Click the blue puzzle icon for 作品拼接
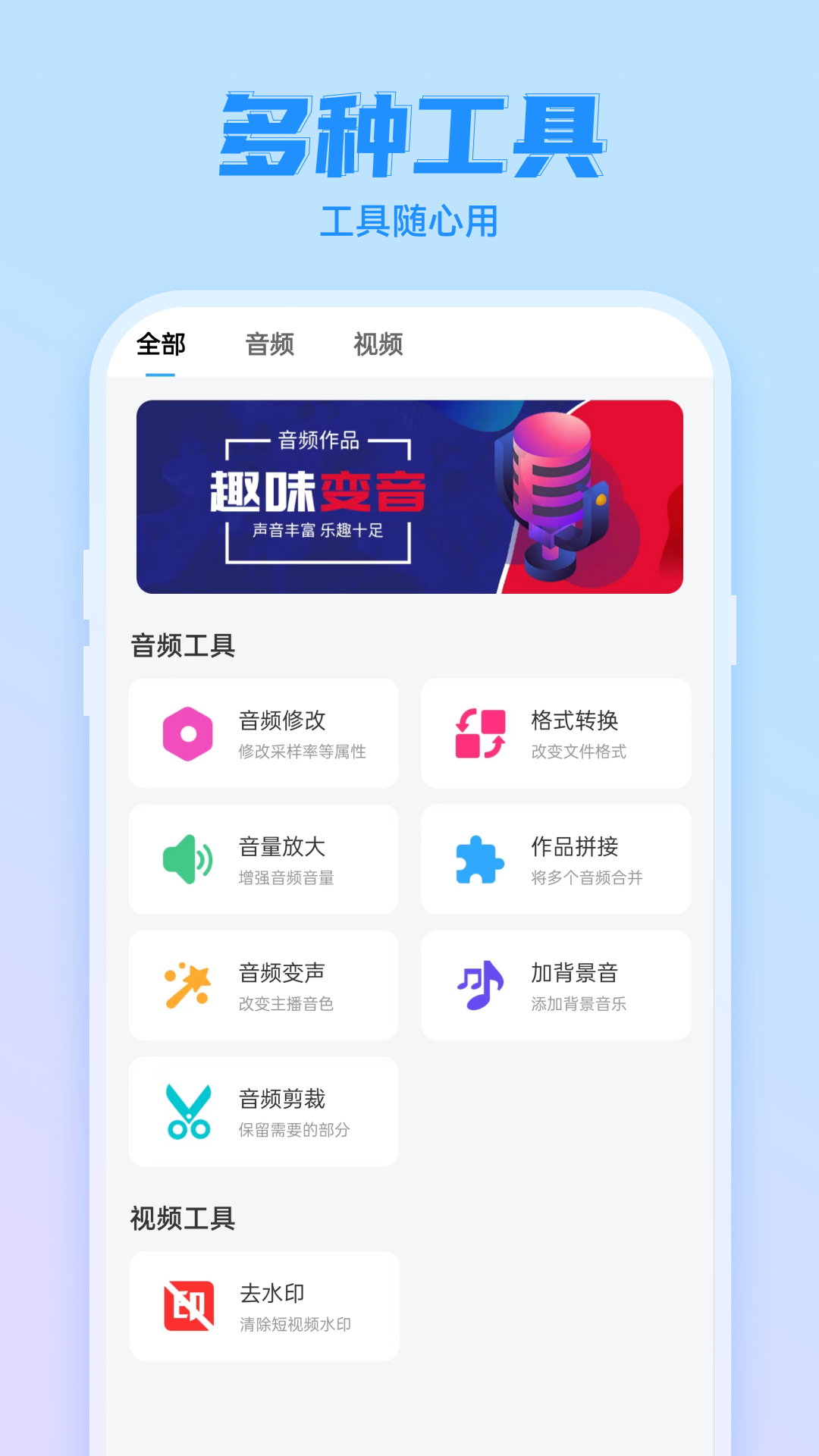 coord(477,858)
